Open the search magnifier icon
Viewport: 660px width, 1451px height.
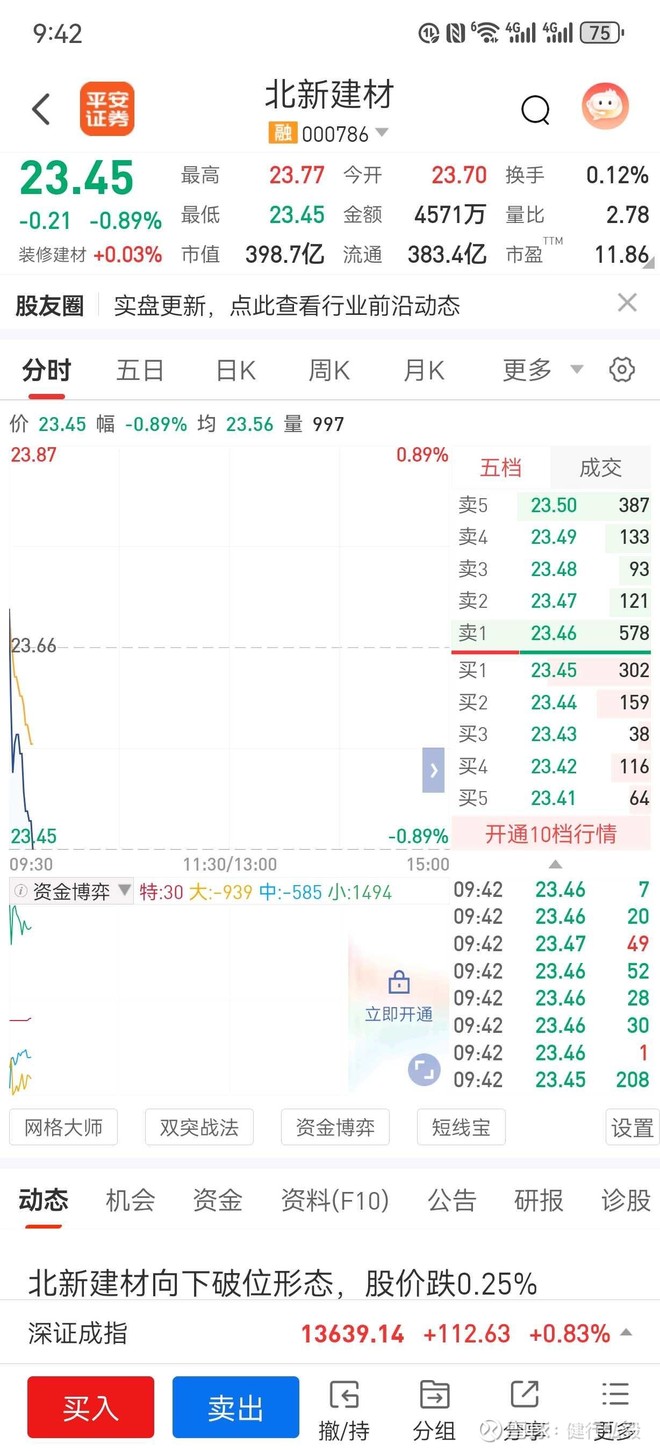(536, 109)
